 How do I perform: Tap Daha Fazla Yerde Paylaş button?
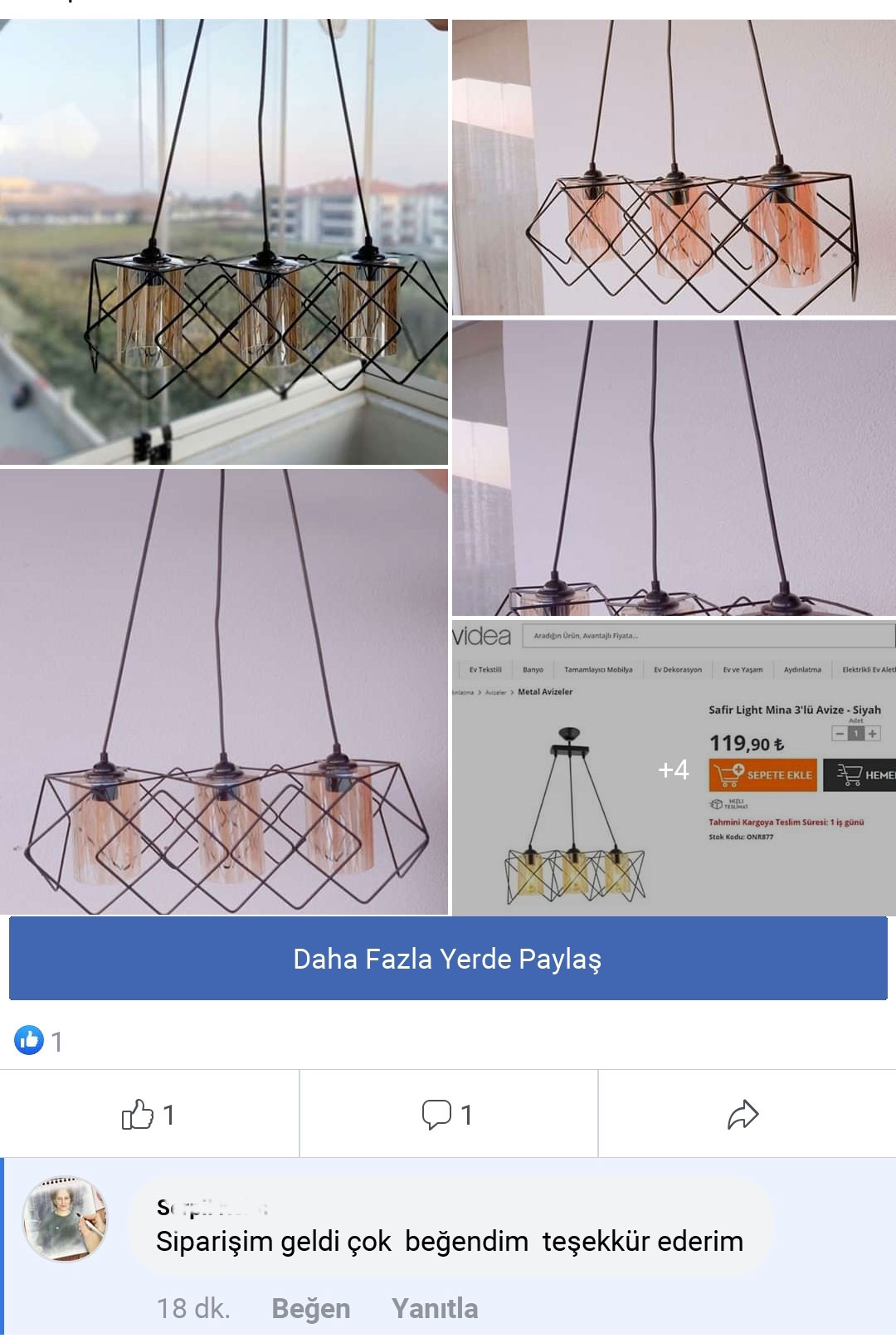point(448,959)
